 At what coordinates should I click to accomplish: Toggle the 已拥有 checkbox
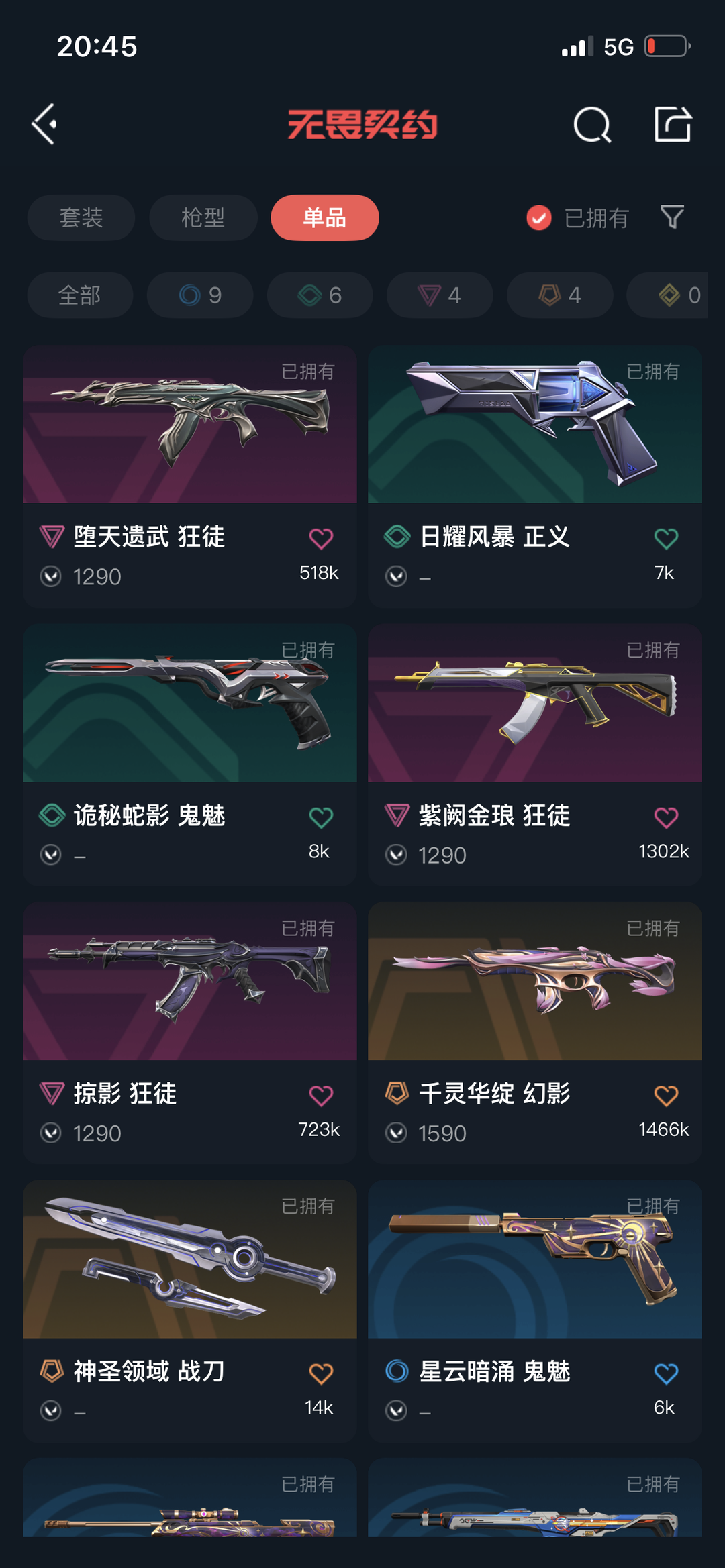tap(539, 217)
